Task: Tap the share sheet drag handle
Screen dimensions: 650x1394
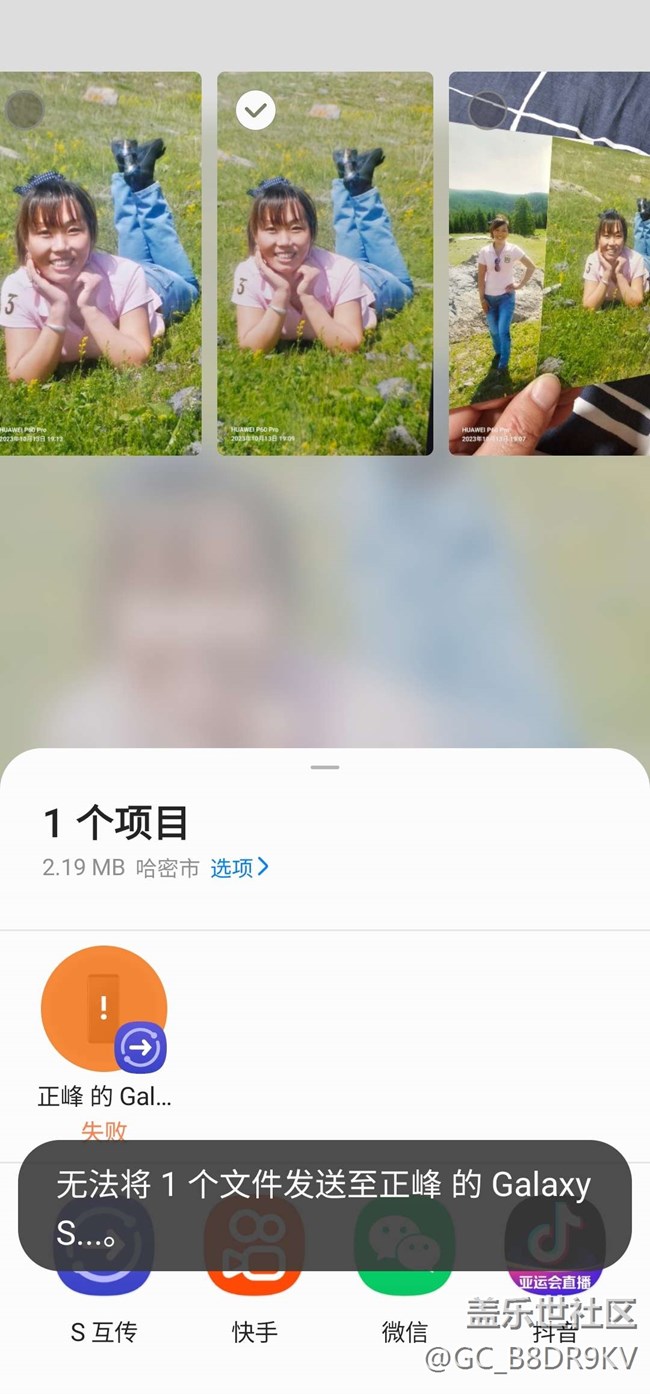Action: tap(325, 767)
